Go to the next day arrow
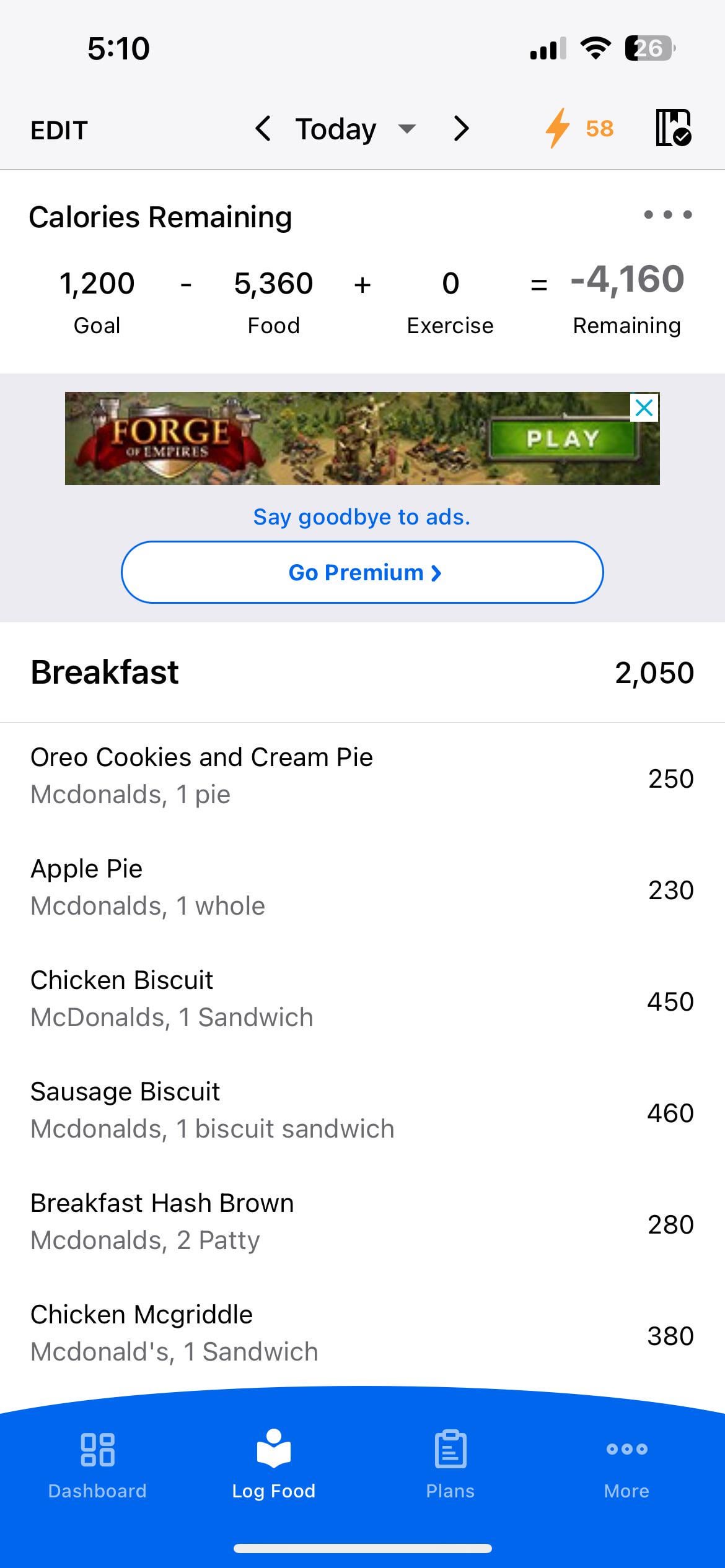Screen dimensions: 725x1568 pyautogui.click(x=461, y=129)
